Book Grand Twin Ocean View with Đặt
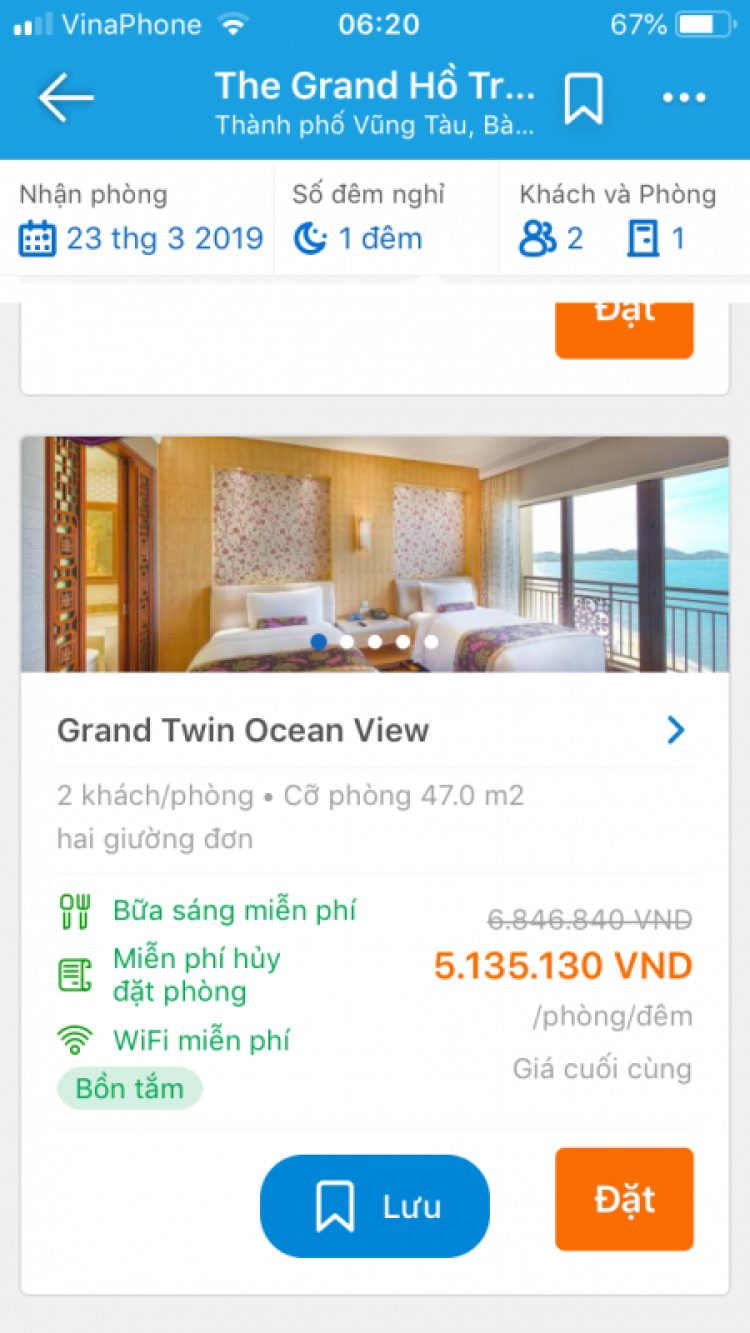This screenshot has width=750, height=1333. [624, 1199]
